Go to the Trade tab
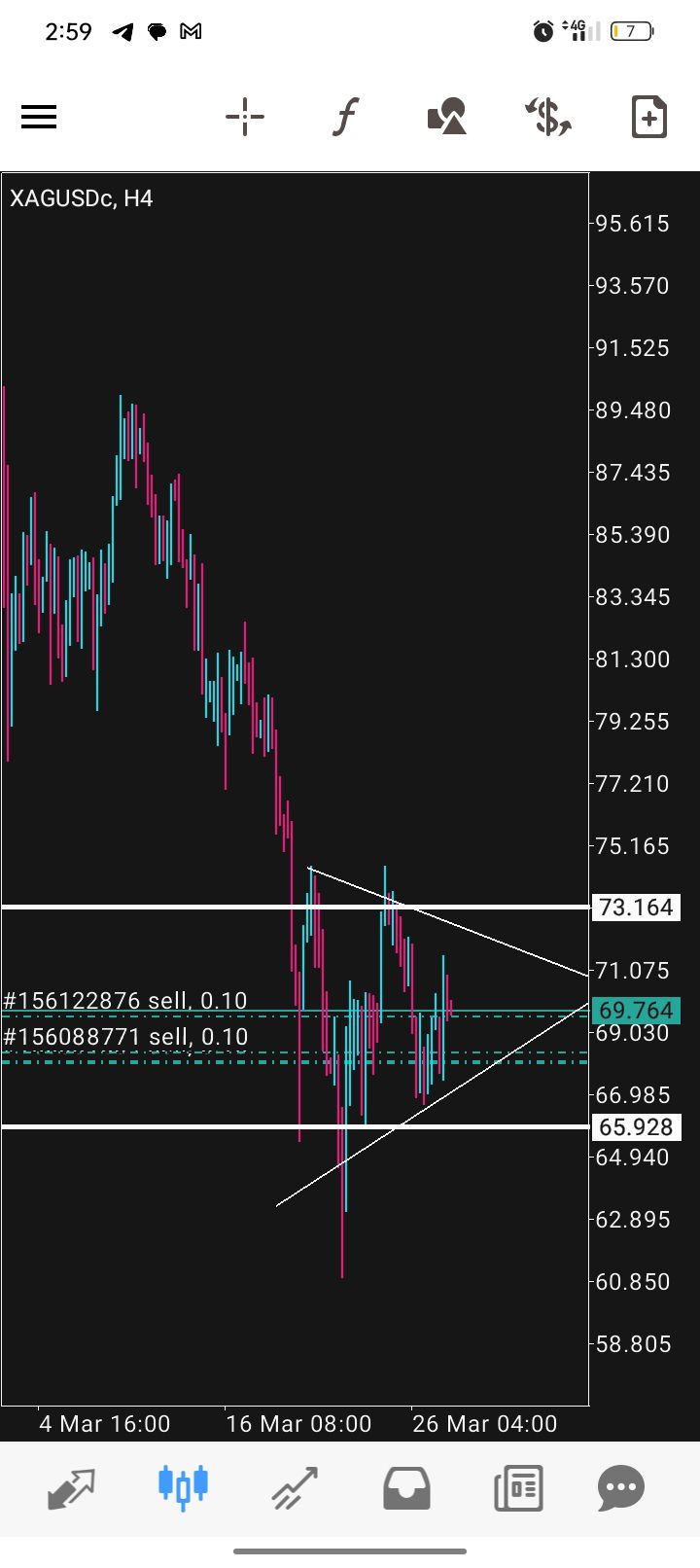This screenshot has width=700, height=1568. (x=295, y=1487)
